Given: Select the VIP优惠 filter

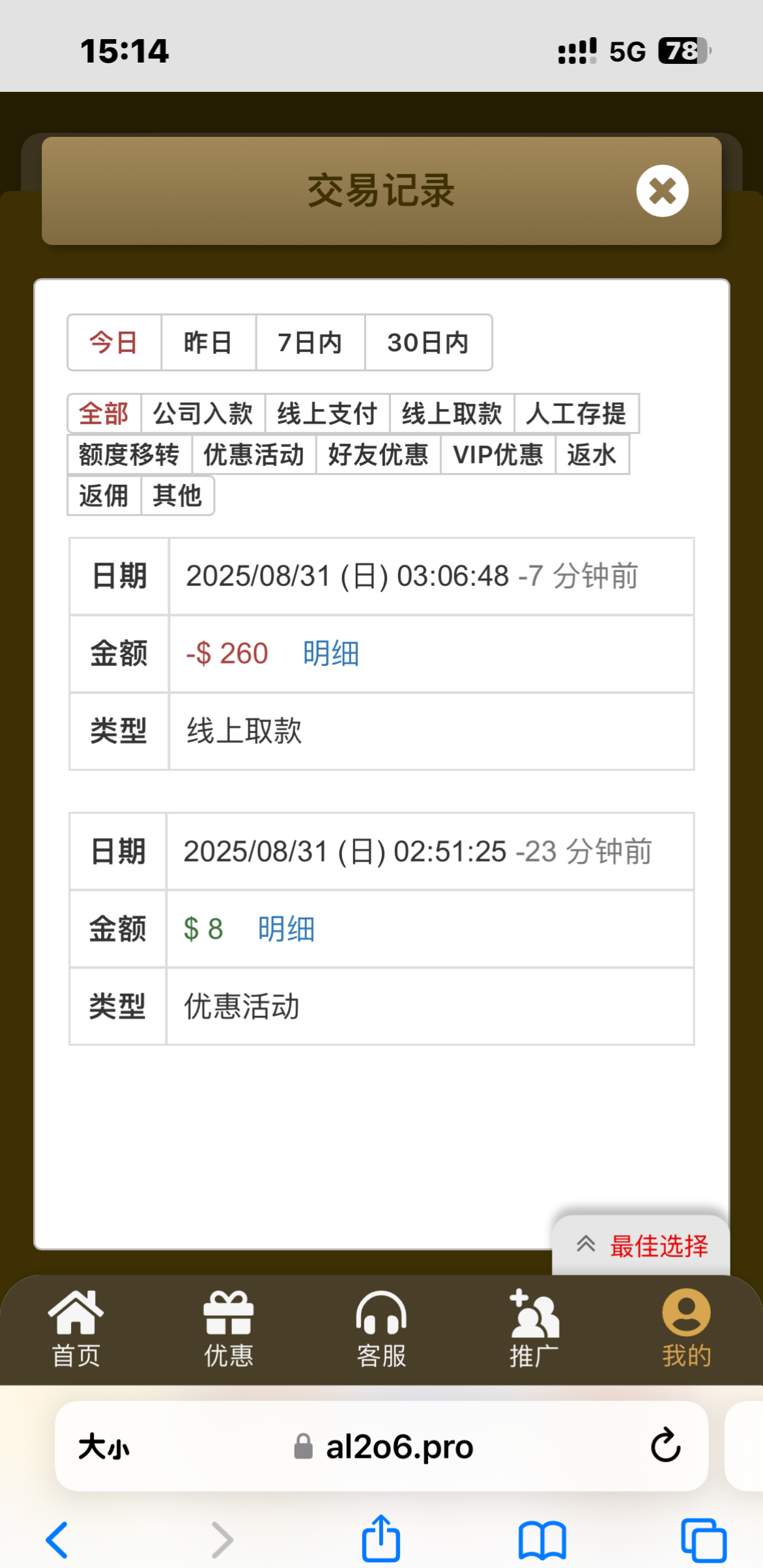Looking at the screenshot, I should (x=498, y=455).
